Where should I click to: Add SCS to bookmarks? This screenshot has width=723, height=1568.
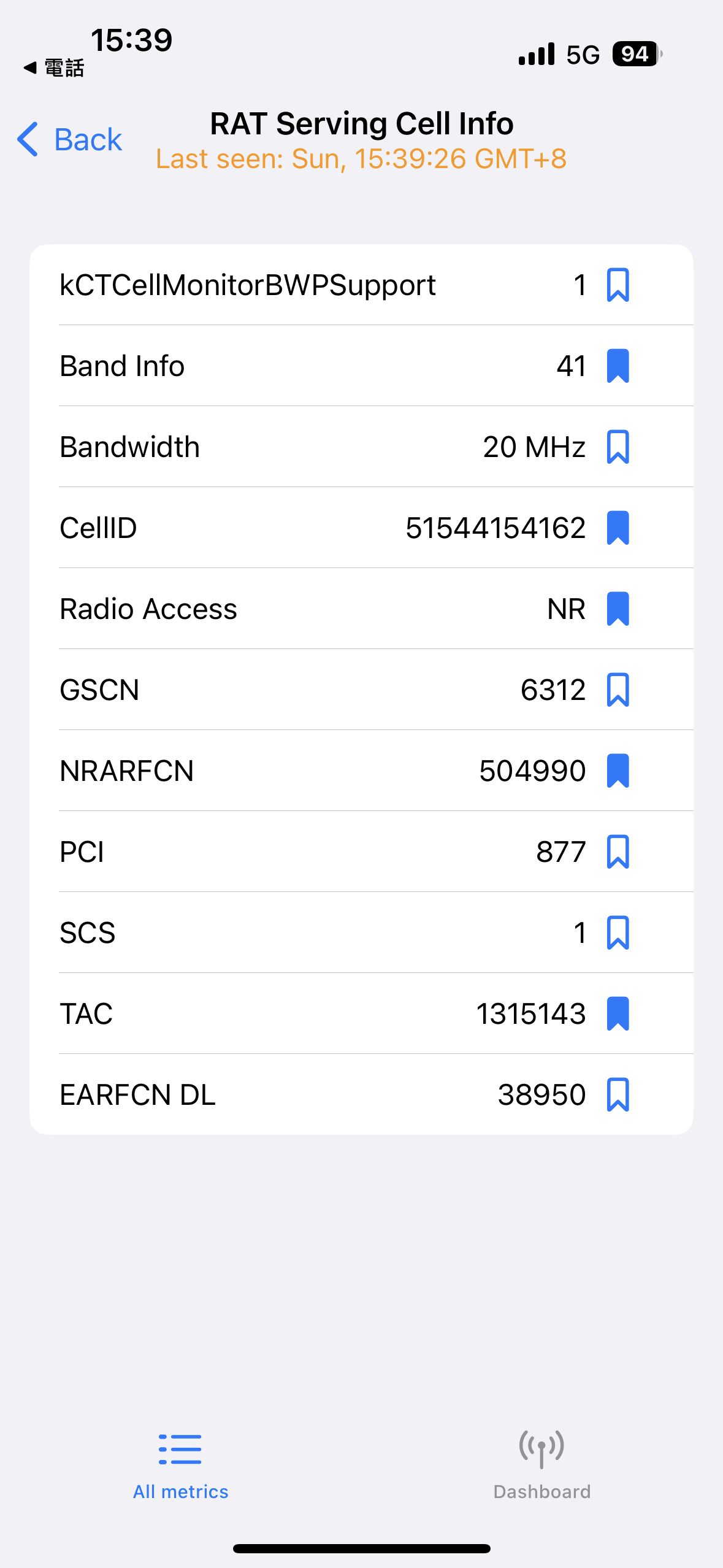click(x=618, y=933)
